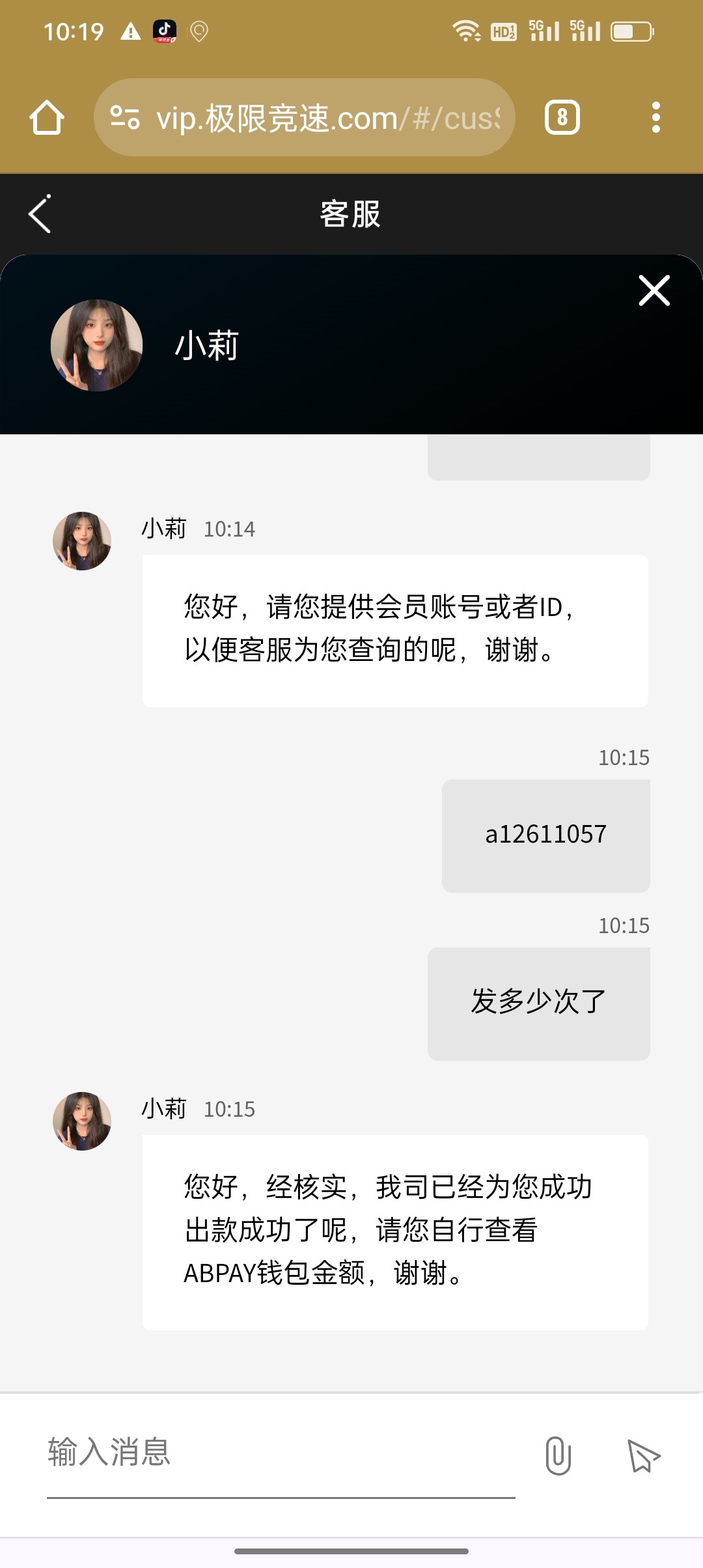Close the chat with 小莉
This screenshot has width=703, height=1568.
(x=654, y=290)
